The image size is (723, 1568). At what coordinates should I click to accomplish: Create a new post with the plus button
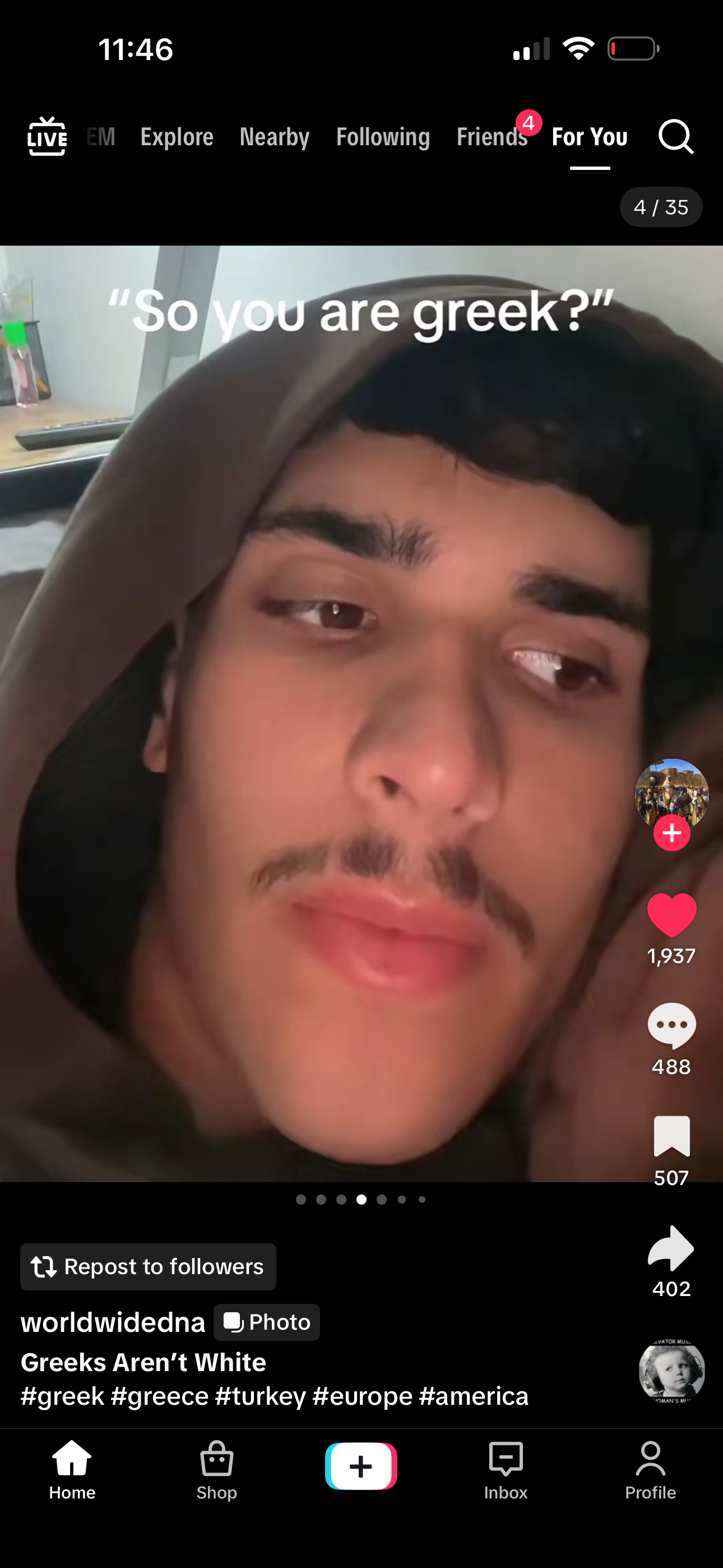[361, 1466]
